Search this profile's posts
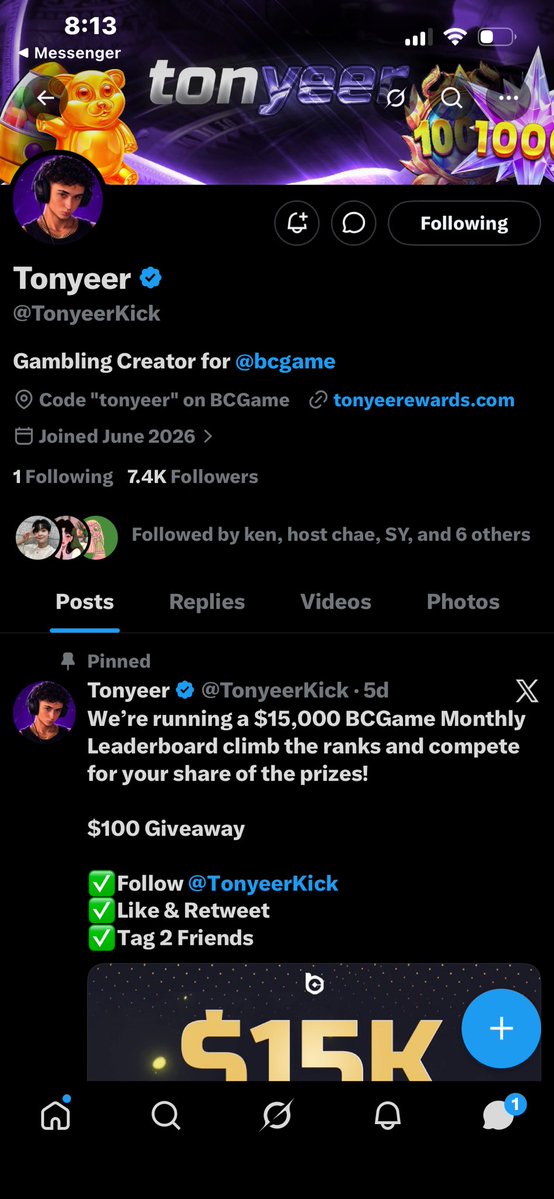 pos(451,98)
